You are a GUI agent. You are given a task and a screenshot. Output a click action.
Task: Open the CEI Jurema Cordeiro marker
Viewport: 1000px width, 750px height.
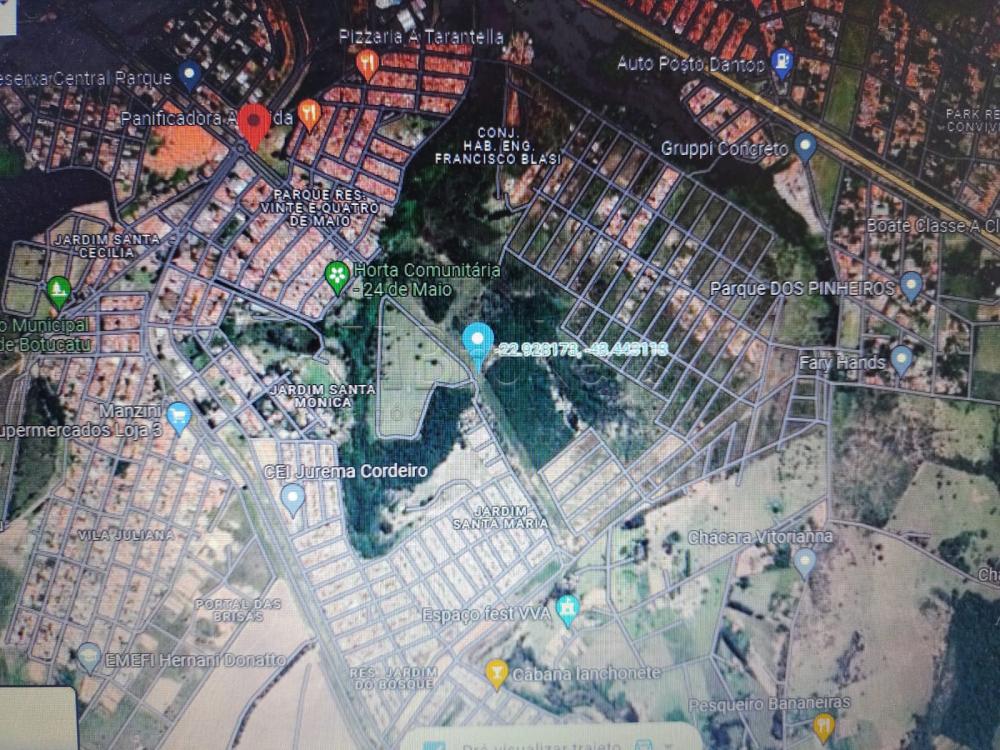(292, 496)
